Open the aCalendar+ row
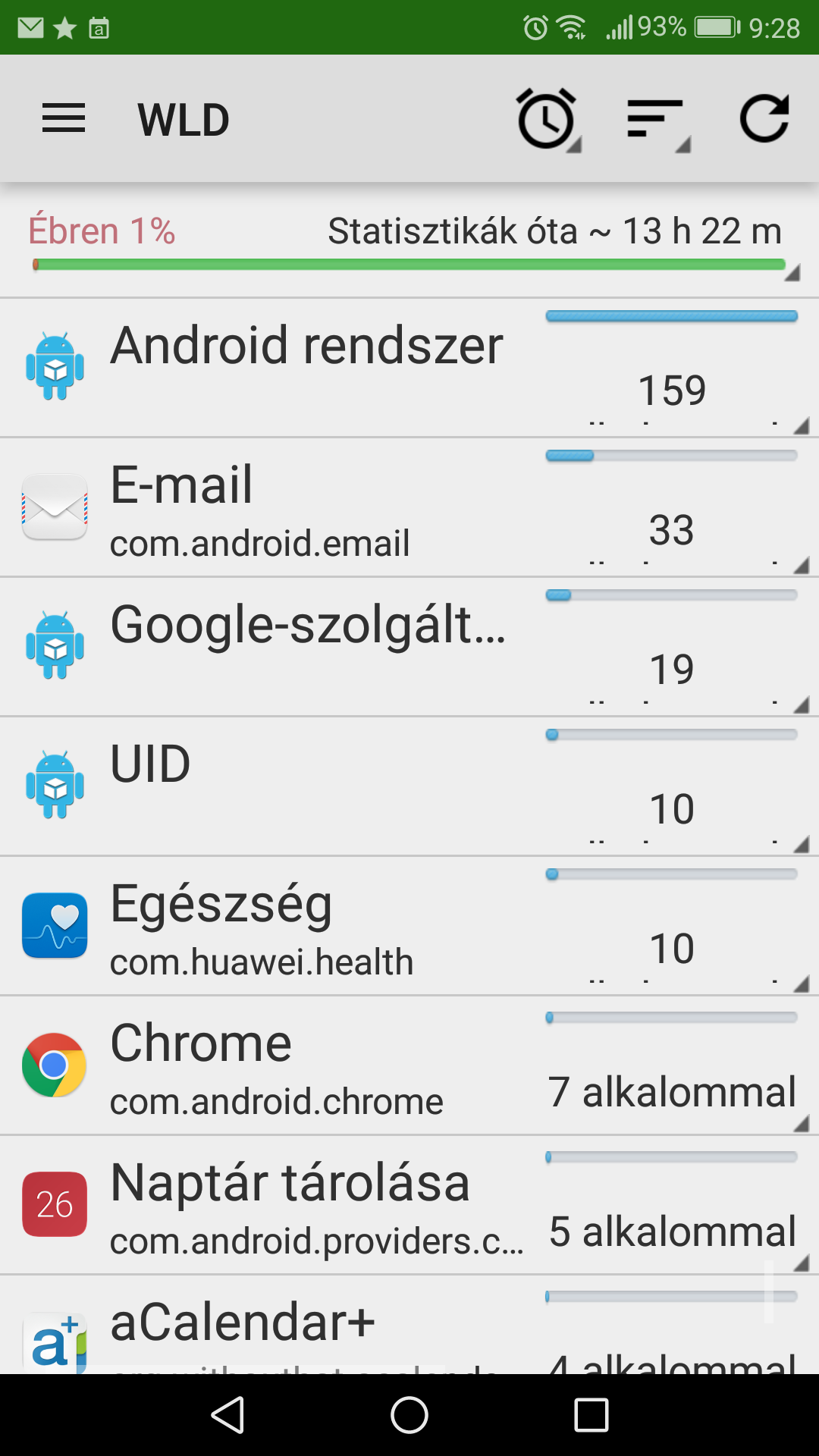819x1456 pixels. 409,1325
